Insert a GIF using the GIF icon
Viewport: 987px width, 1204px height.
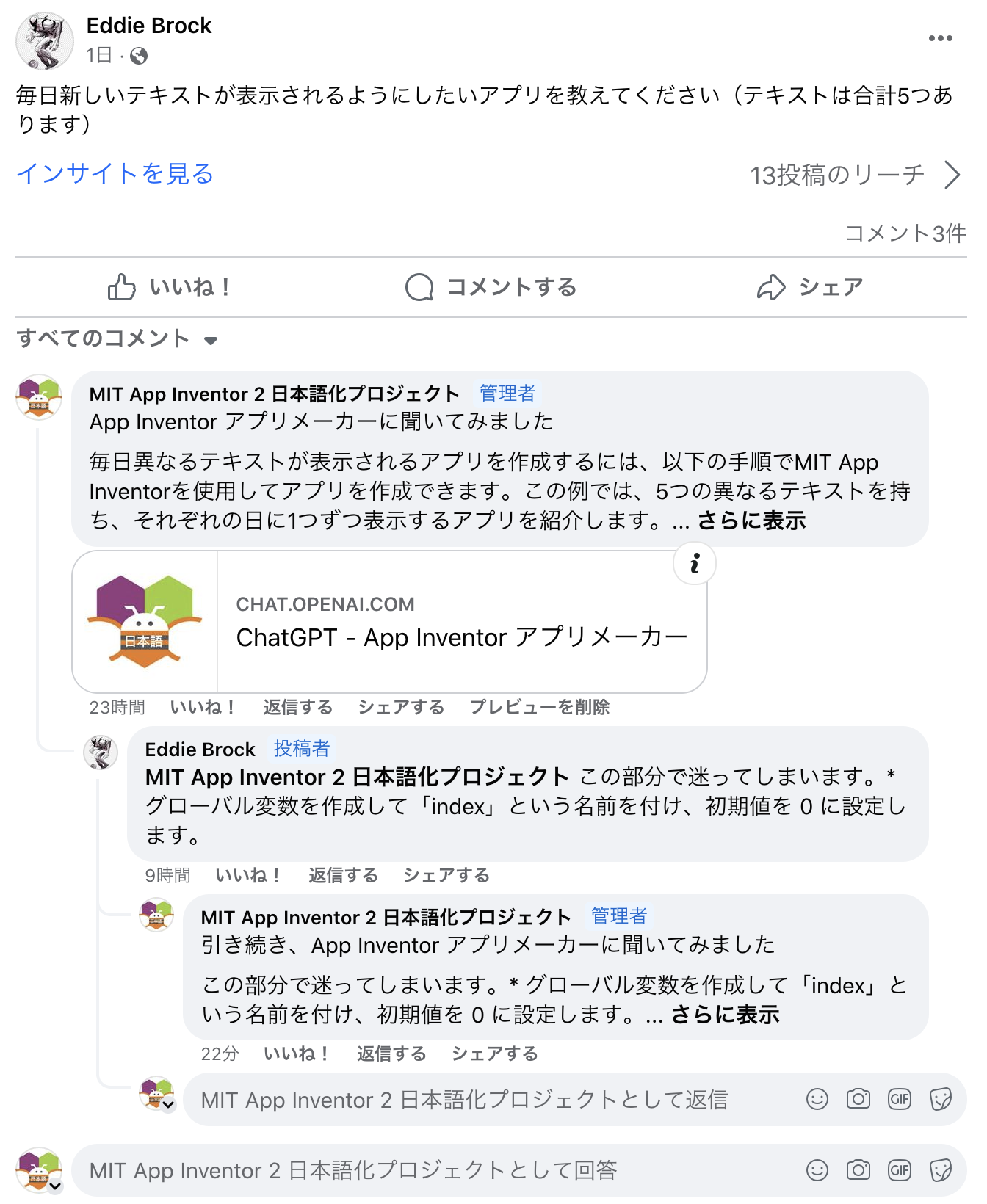899,1099
